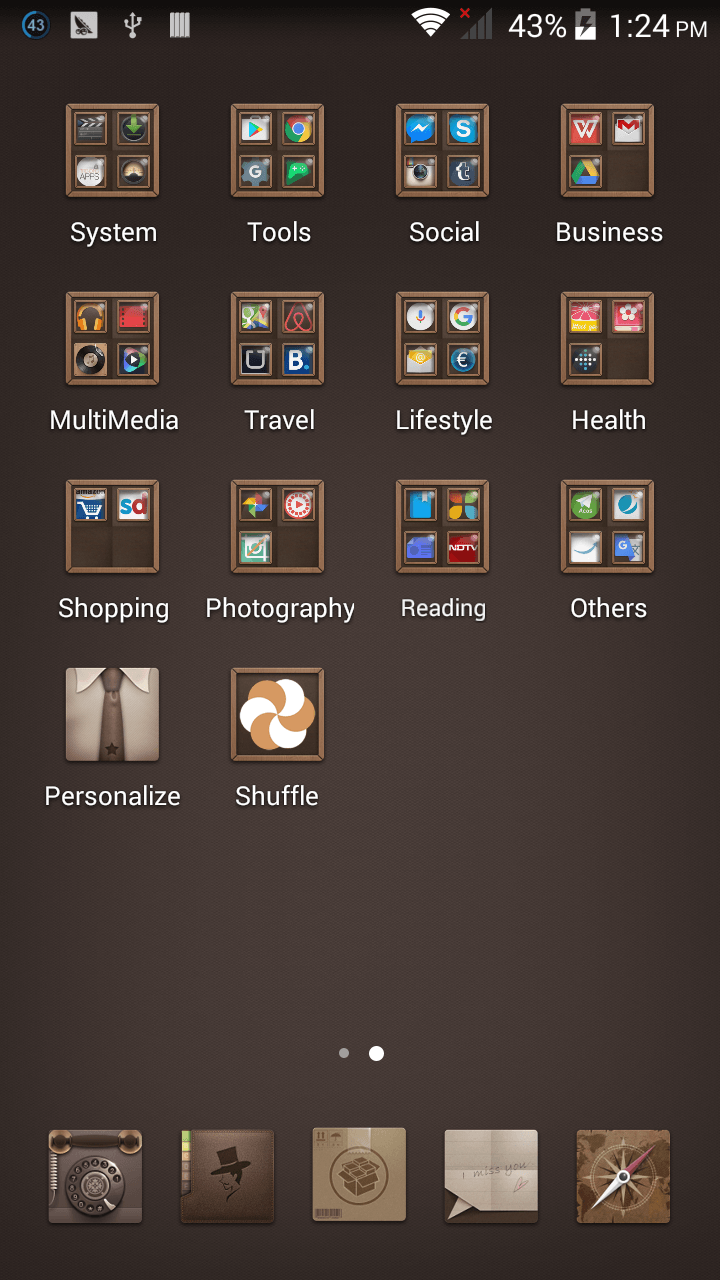Open the Business folder
This screenshot has height=1280, width=720.
[607, 151]
